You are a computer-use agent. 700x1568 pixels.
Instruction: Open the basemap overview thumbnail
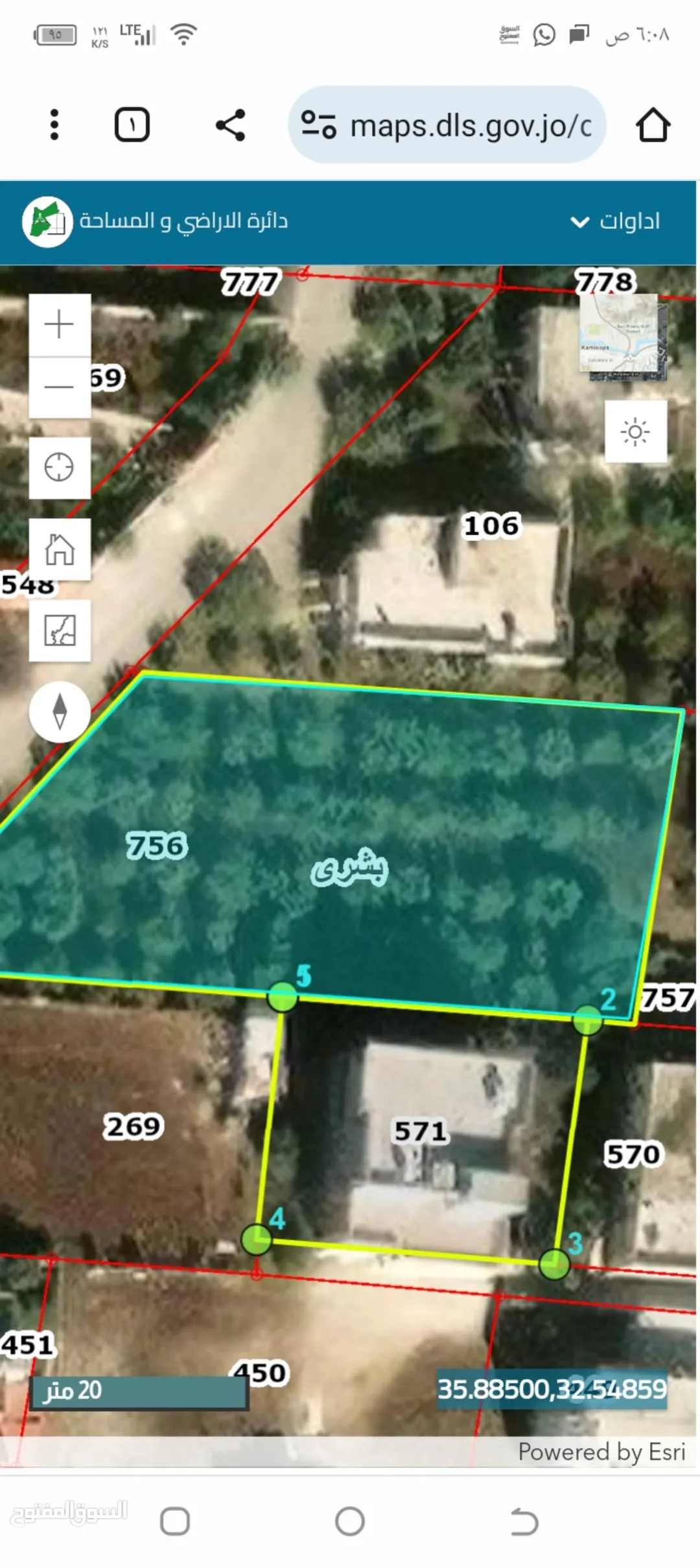(x=623, y=337)
